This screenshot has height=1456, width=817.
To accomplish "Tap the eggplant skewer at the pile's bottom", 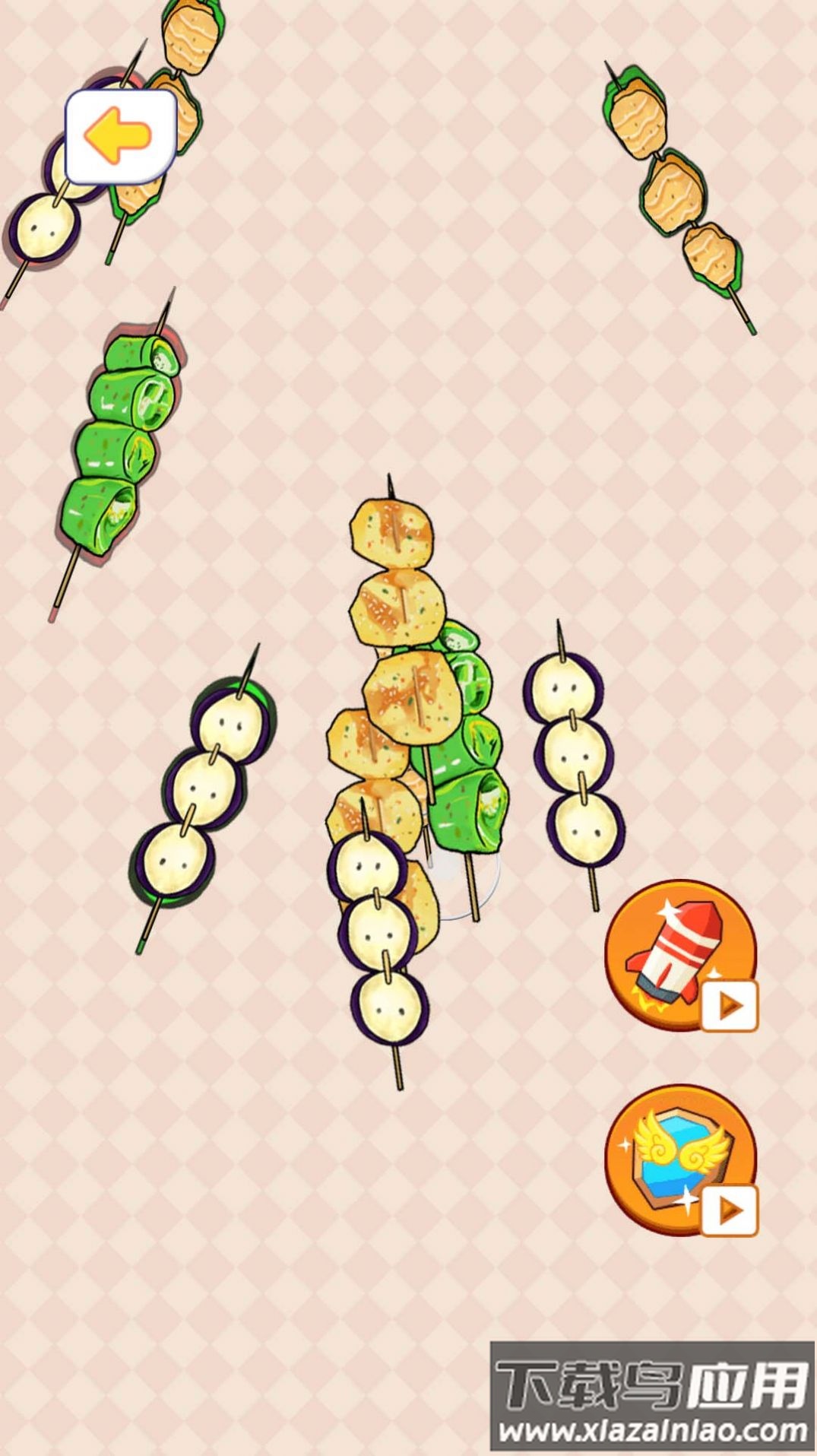I will 379,934.
